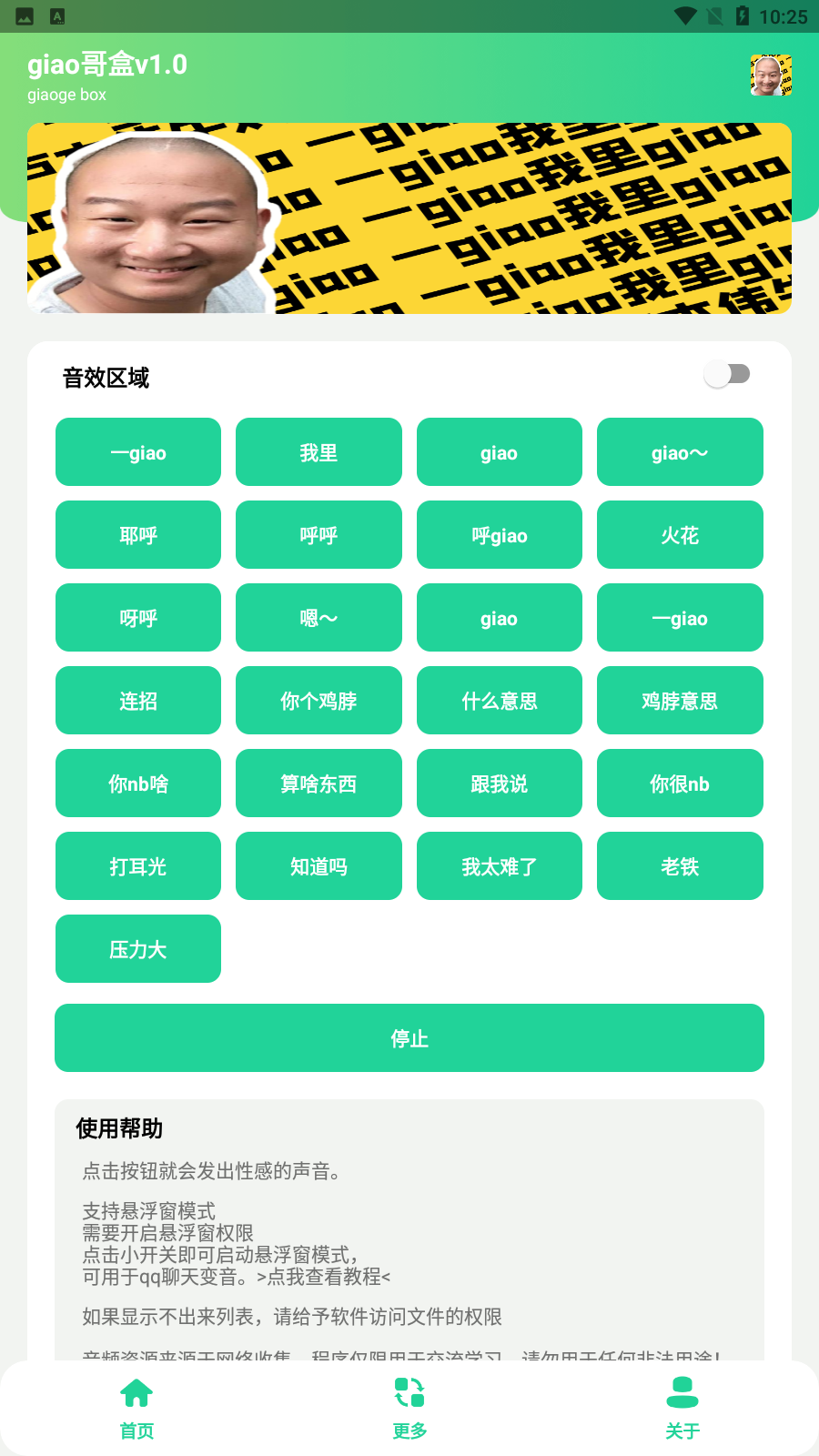Play the 压力大 sound effect

137,948
